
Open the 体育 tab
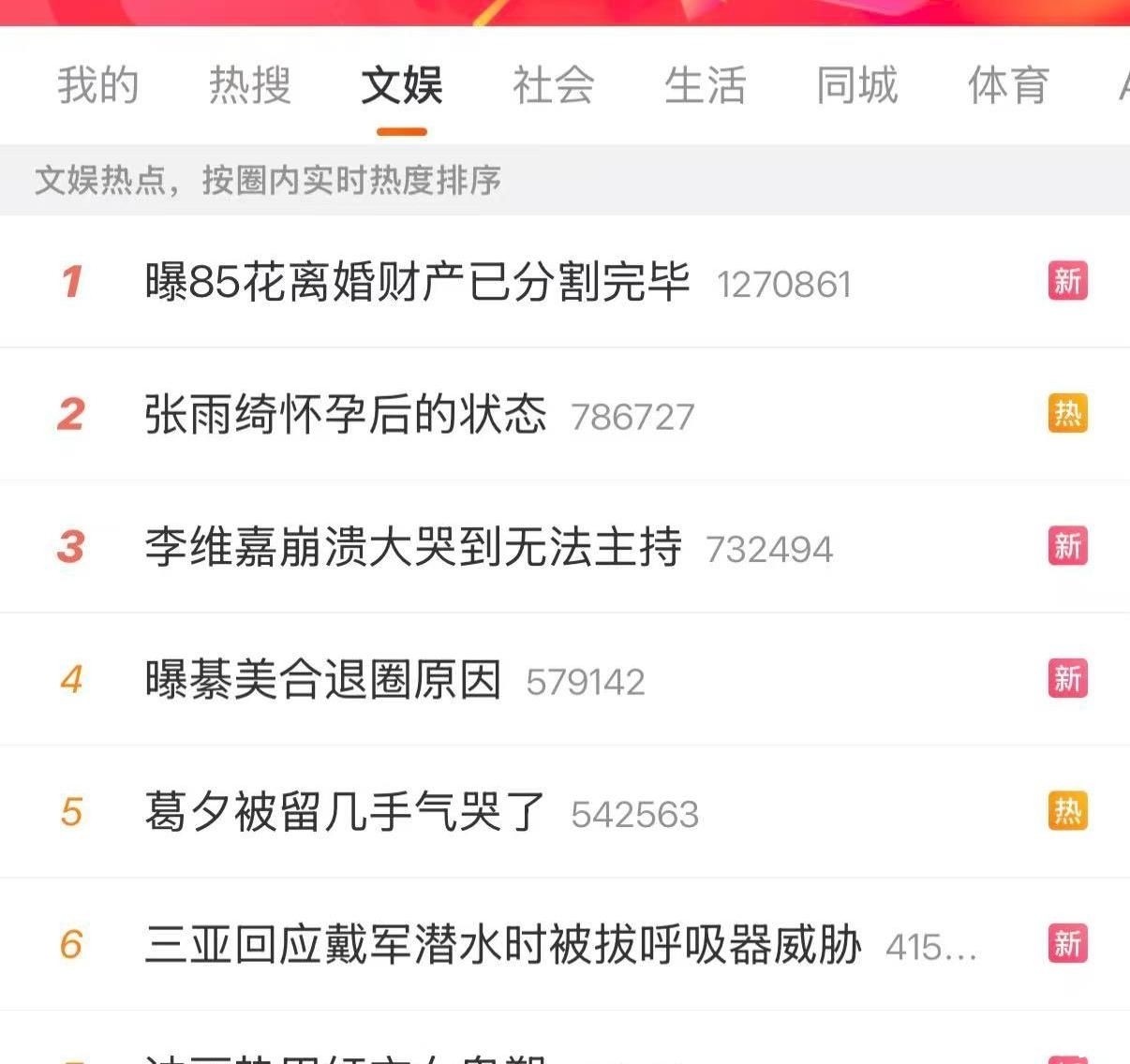tap(1008, 85)
